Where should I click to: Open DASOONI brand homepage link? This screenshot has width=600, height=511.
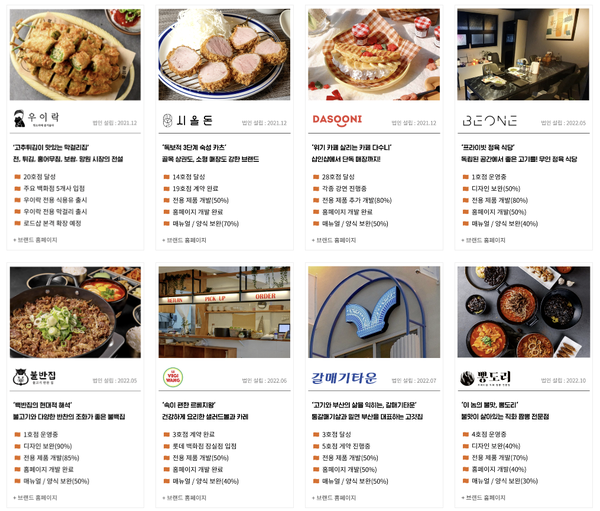[x=335, y=240]
